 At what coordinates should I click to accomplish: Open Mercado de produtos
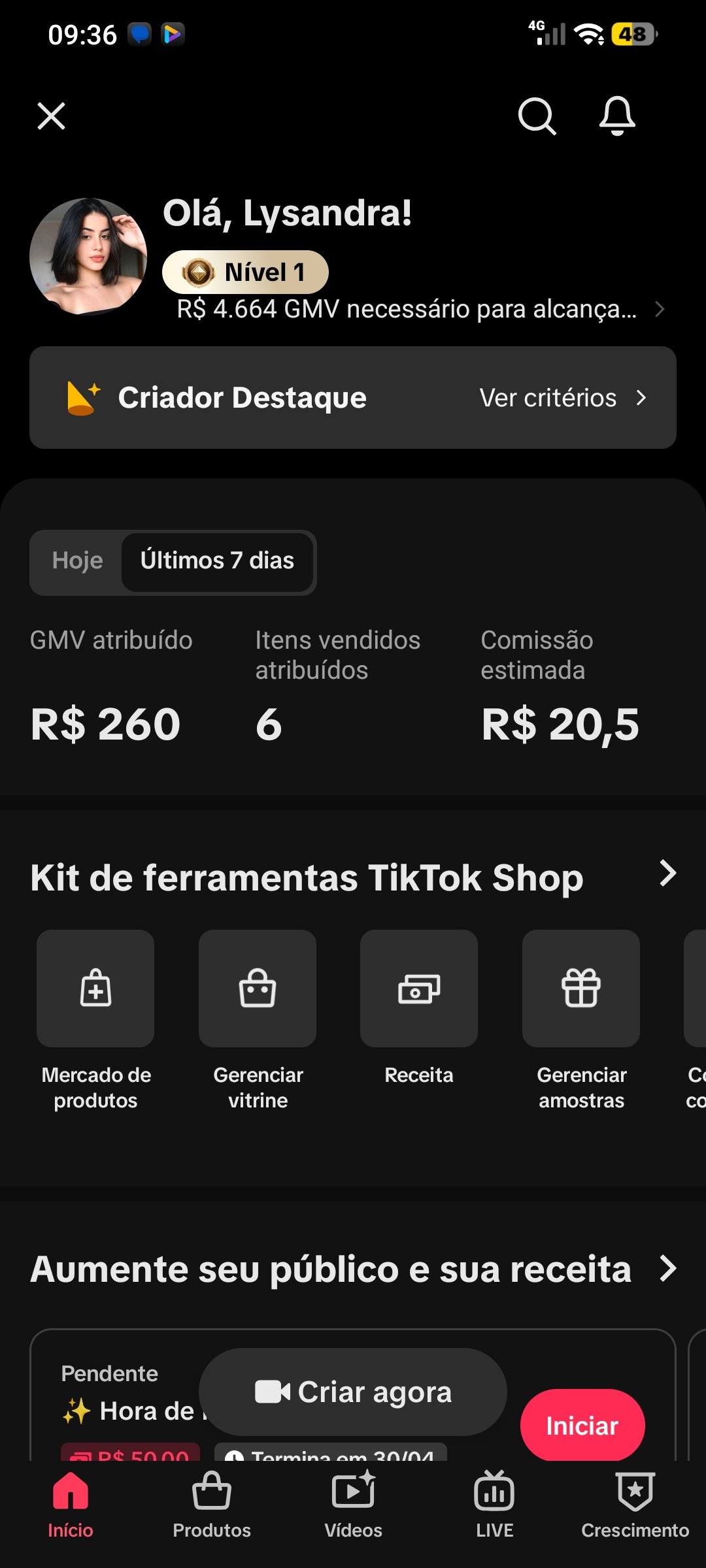(x=95, y=989)
